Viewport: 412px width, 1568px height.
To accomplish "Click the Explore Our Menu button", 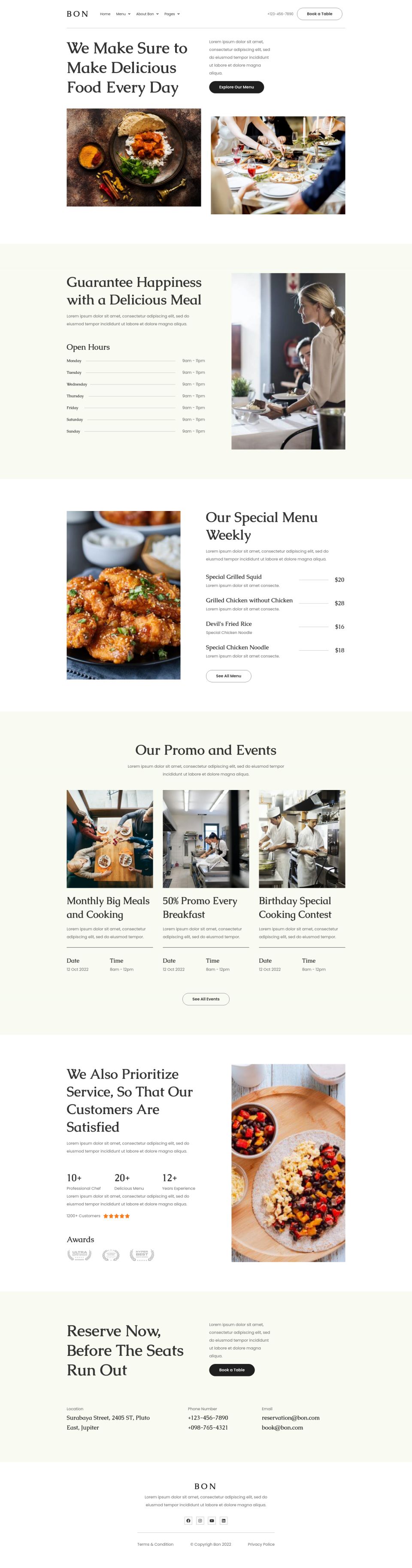I will [236, 87].
